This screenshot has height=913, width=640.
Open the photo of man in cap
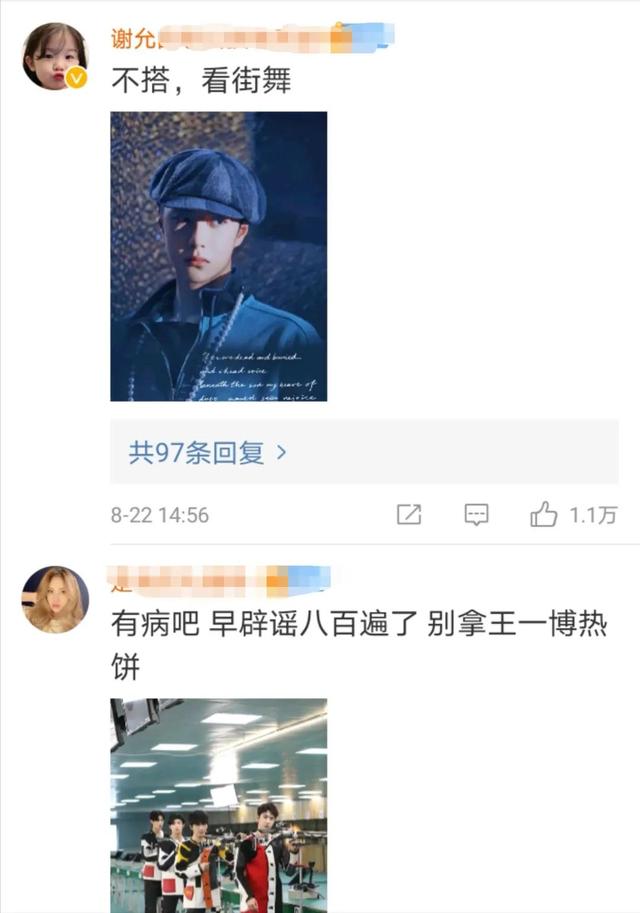click(218, 256)
